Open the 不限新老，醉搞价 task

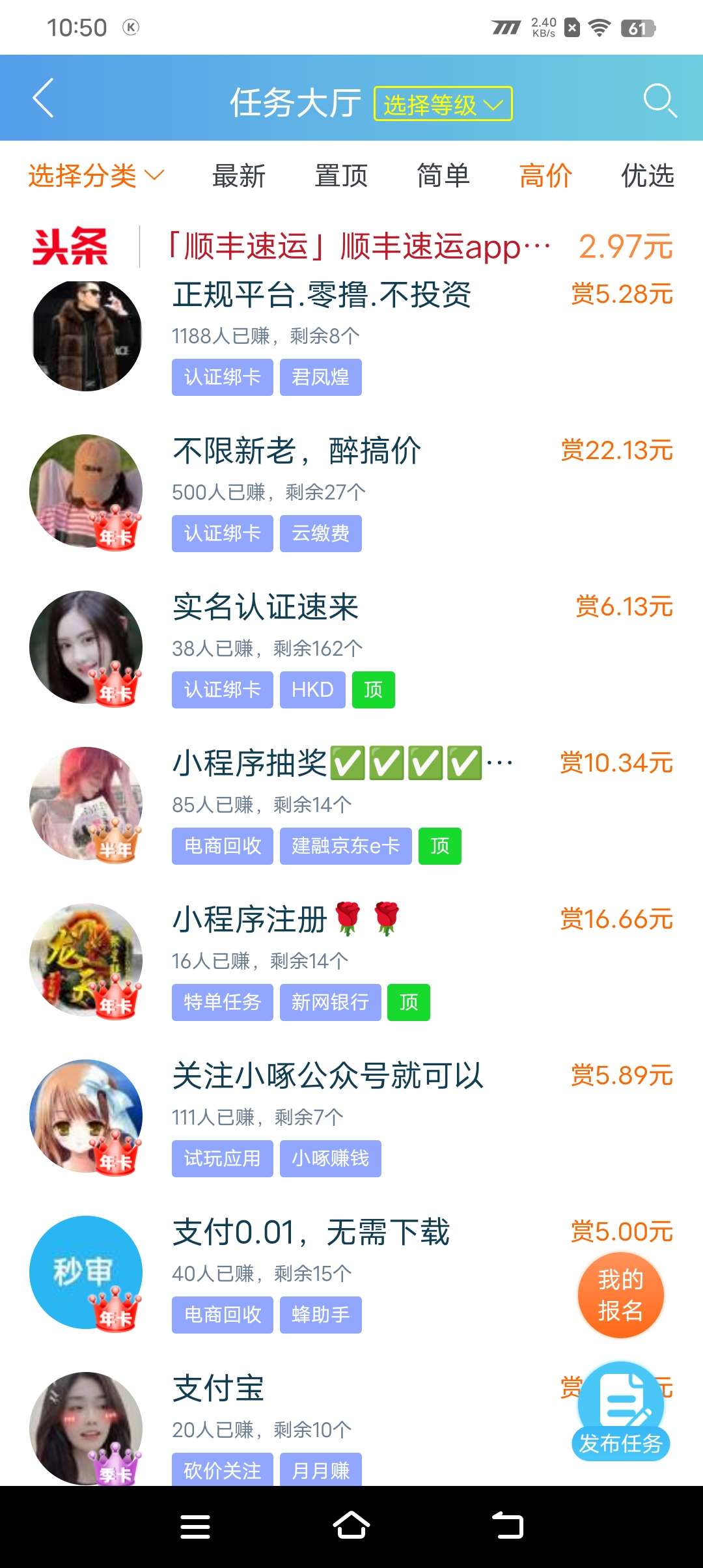[x=351, y=494]
